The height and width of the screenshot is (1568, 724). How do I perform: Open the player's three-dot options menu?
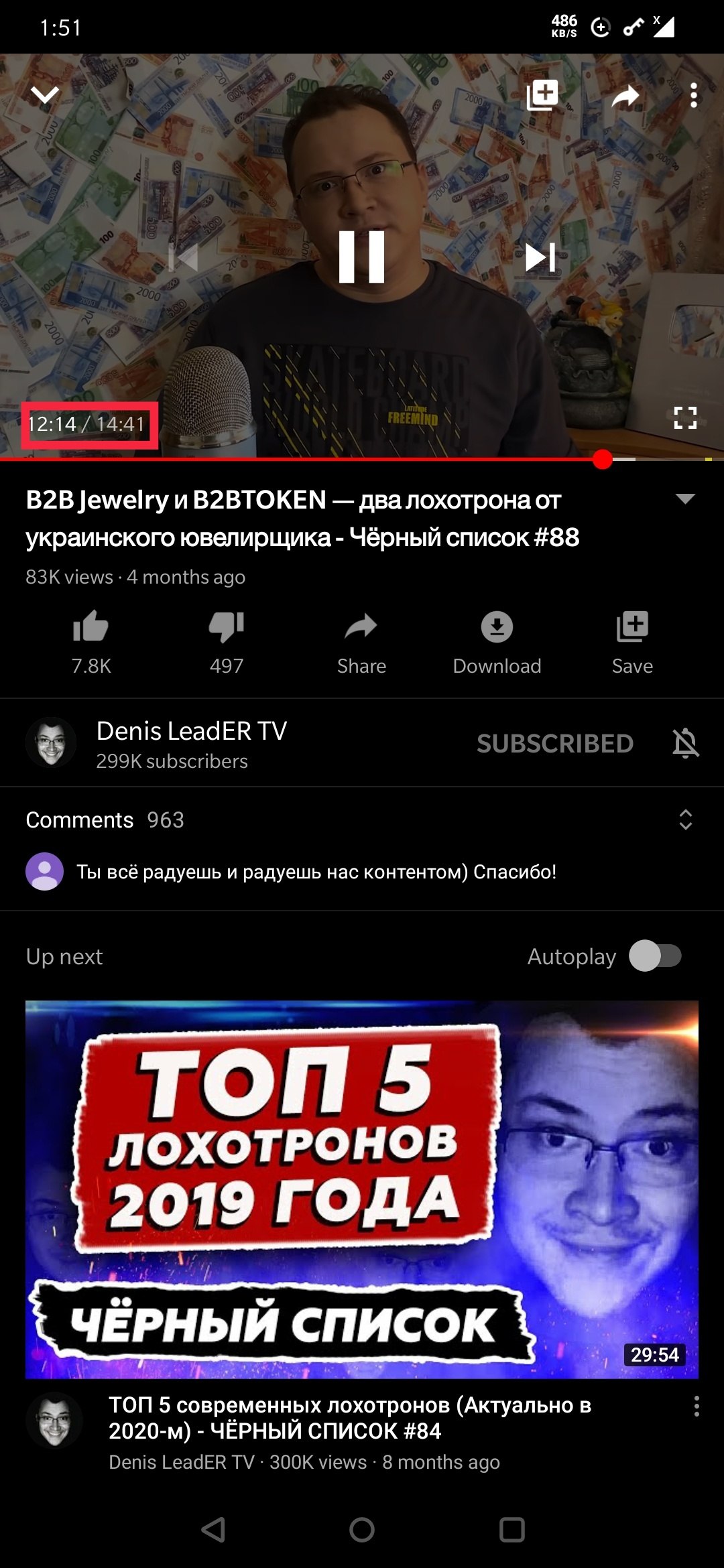tap(694, 96)
